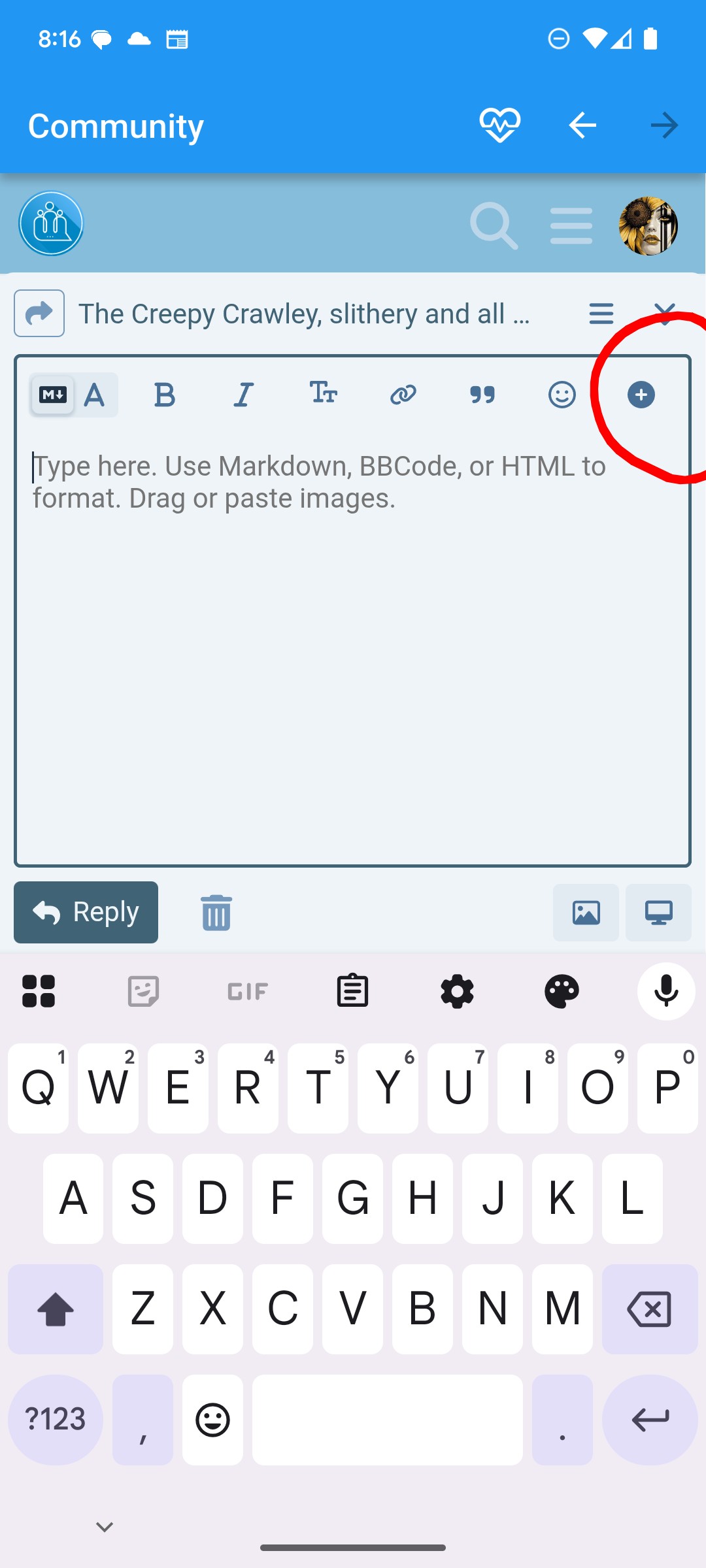Open the composer actions menu
The width and height of the screenshot is (706, 1568).
coord(601,314)
